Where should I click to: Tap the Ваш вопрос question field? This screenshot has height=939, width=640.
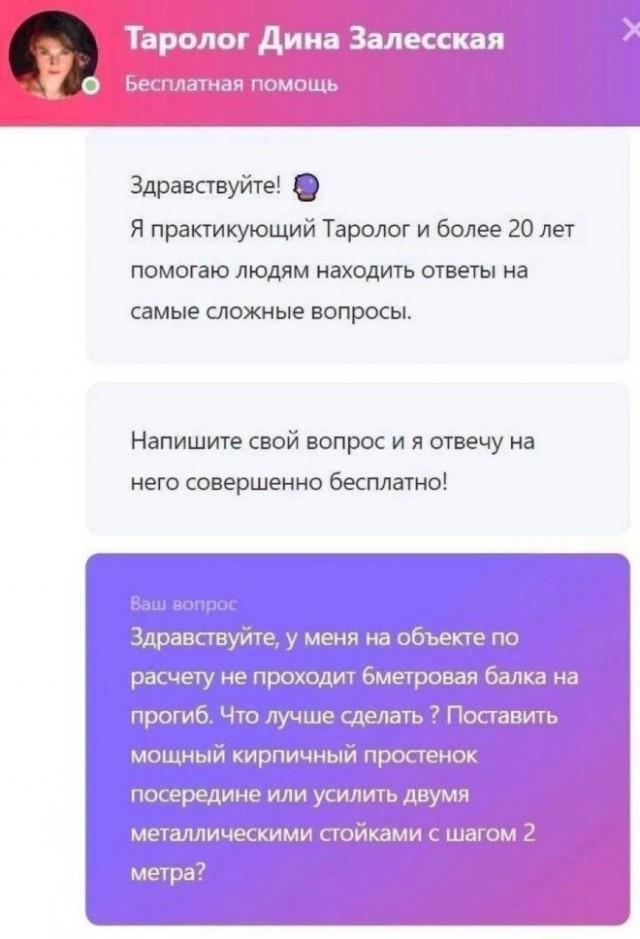[x=357, y=738]
